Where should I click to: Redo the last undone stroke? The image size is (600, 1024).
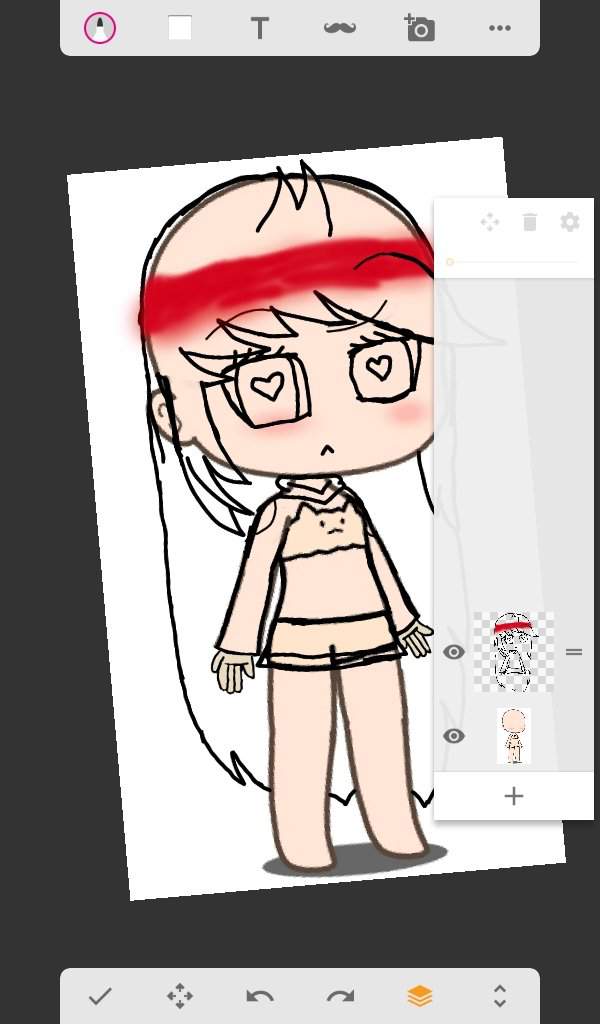340,996
